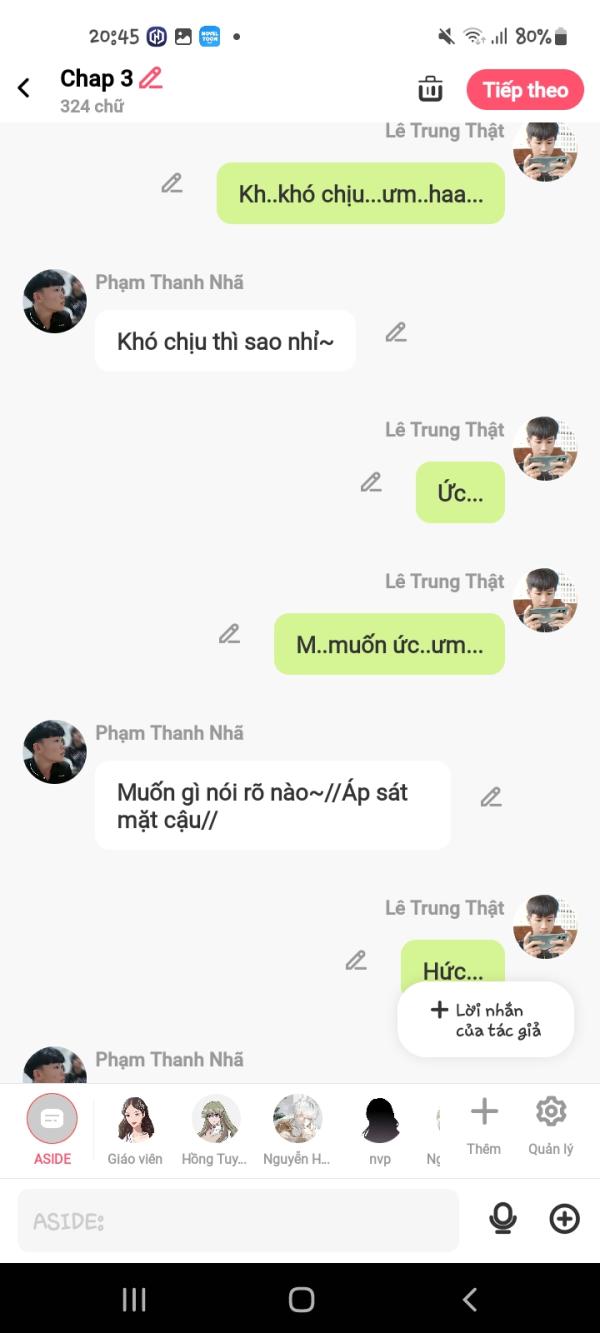
Task: Tap the microphone voice input icon
Action: pos(502,1219)
